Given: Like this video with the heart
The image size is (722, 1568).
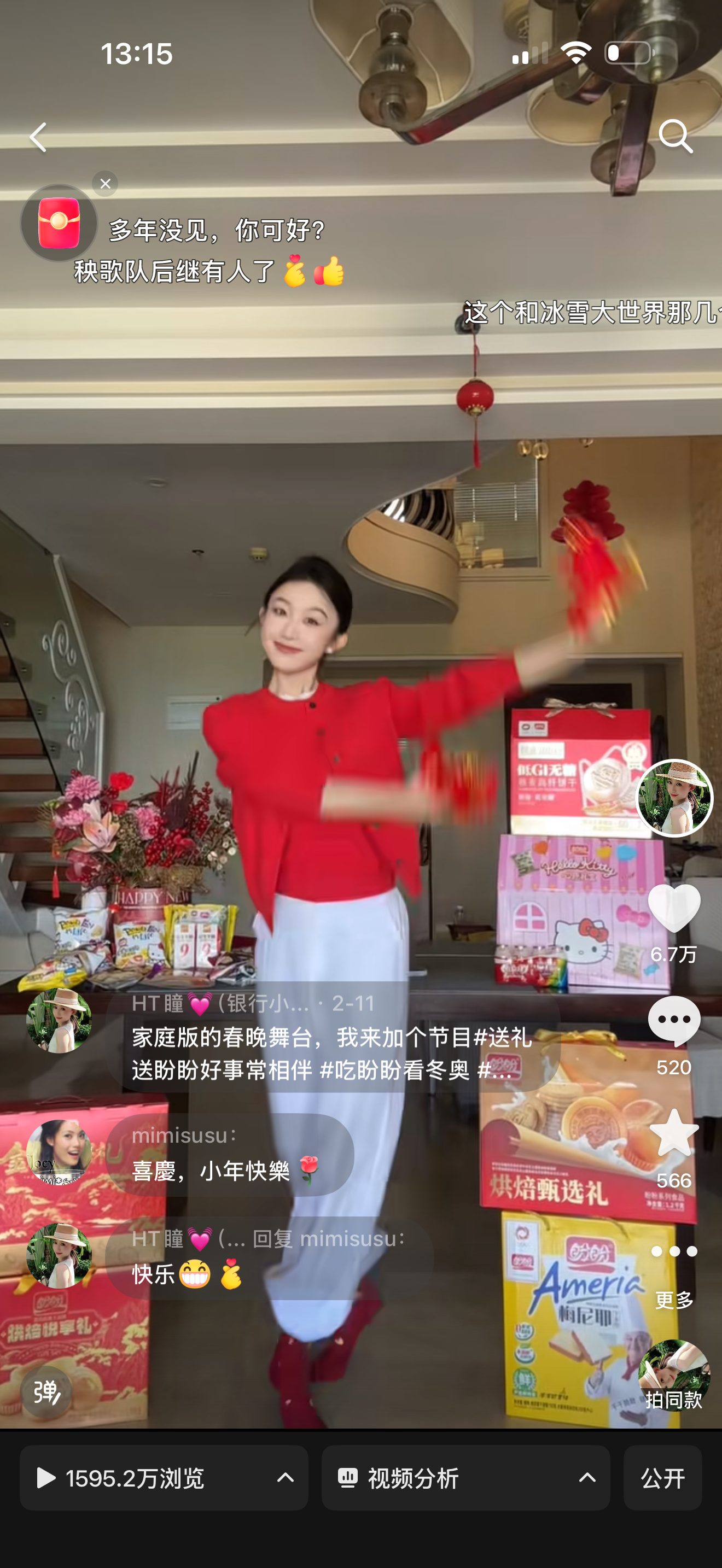Looking at the screenshot, I should click(674, 909).
